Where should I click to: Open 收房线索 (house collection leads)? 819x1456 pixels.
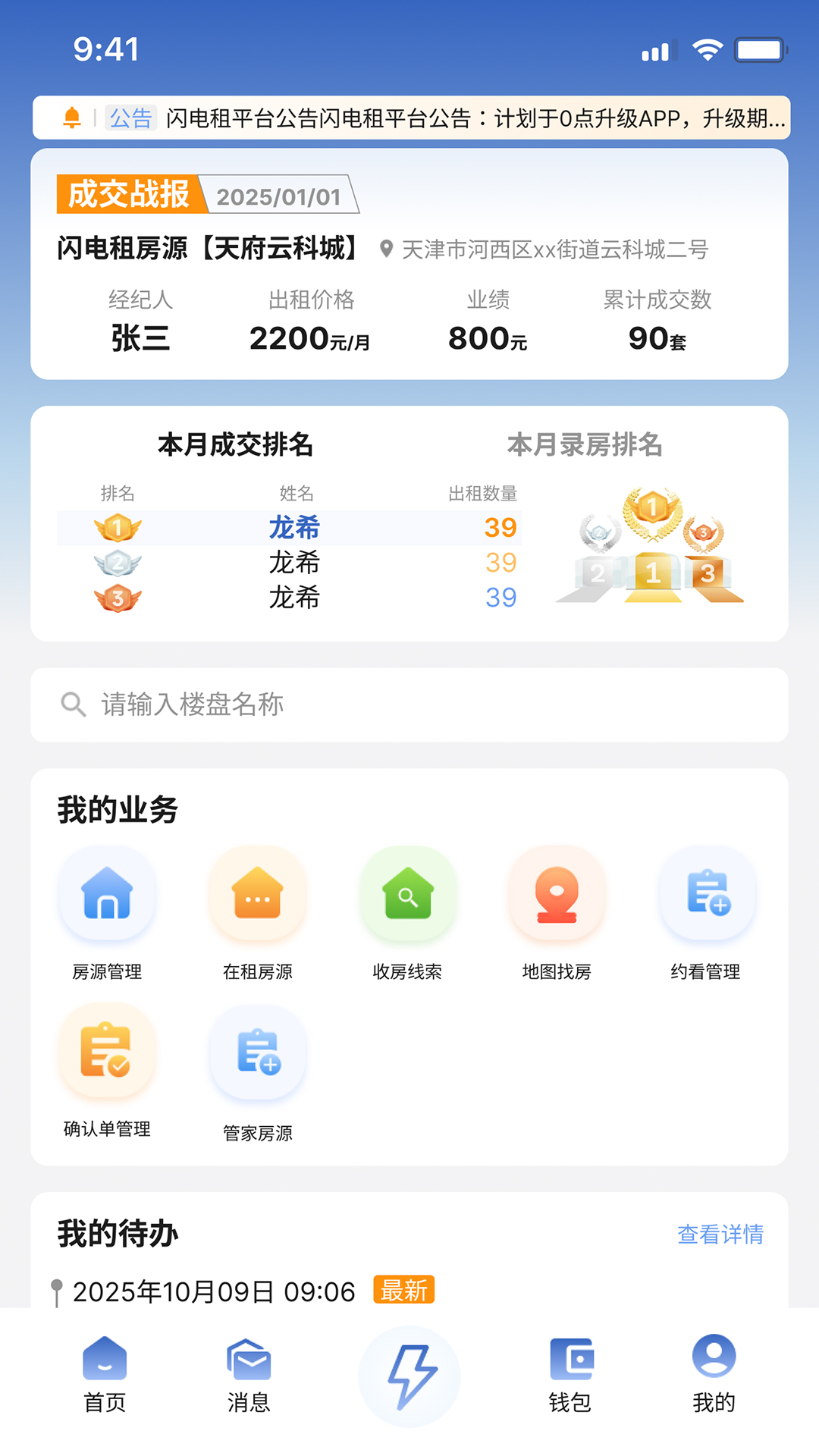click(x=407, y=895)
